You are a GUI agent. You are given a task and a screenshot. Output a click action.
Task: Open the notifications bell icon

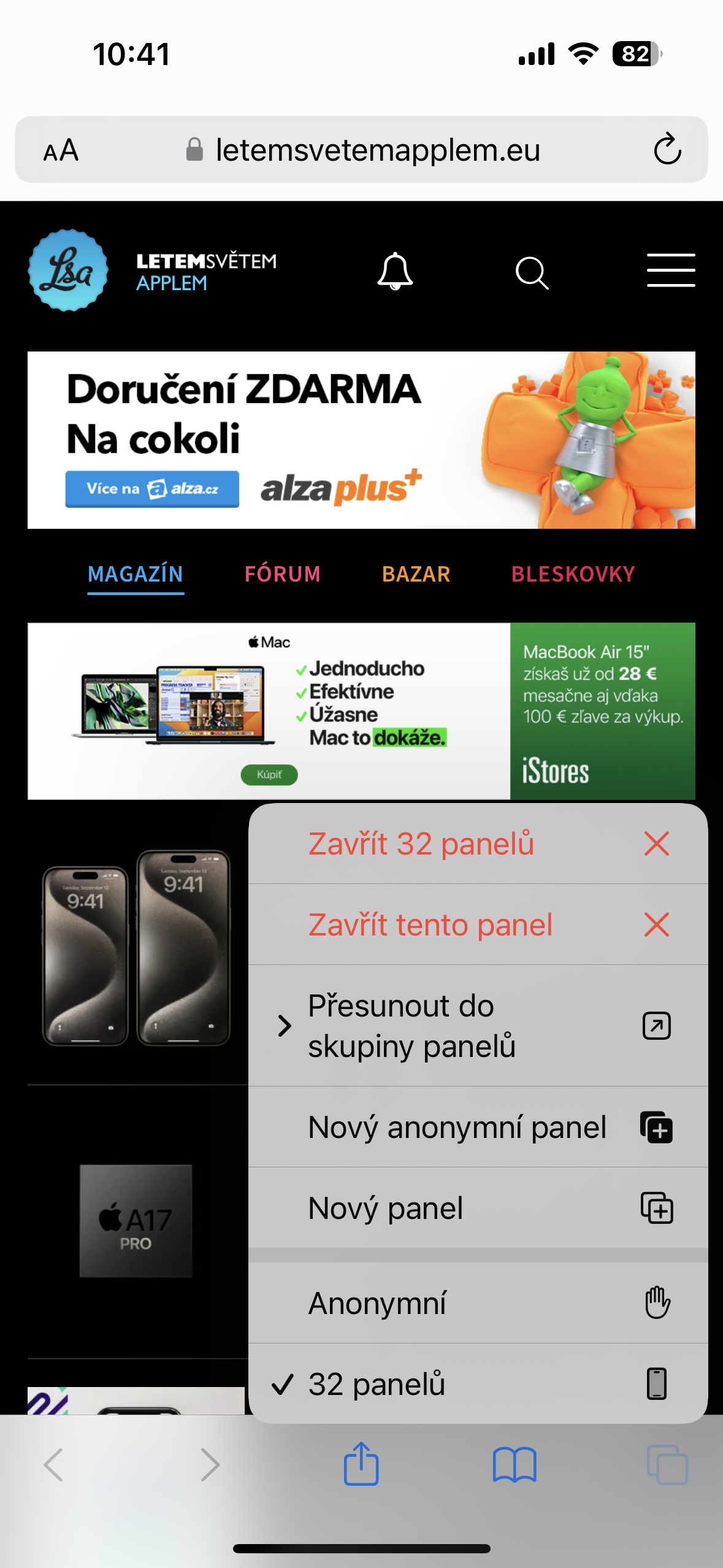pyautogui.click(x=396, y=272)
